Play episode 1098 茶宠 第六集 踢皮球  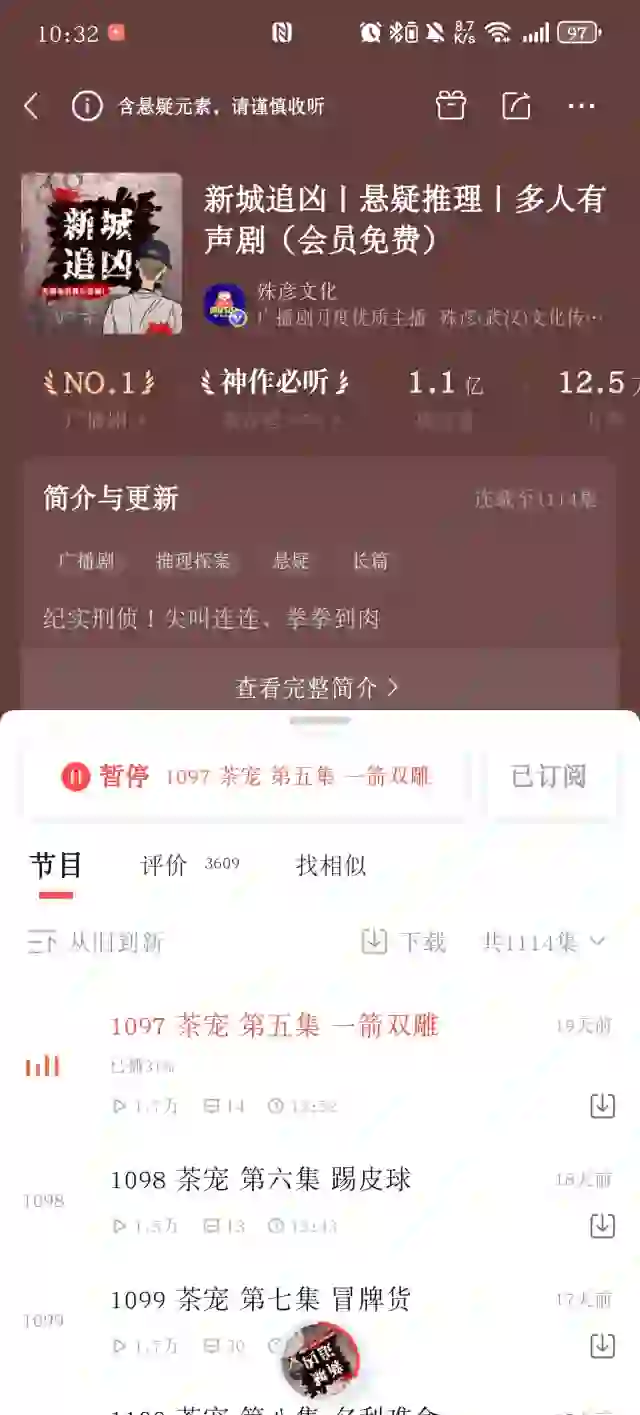261,1179
